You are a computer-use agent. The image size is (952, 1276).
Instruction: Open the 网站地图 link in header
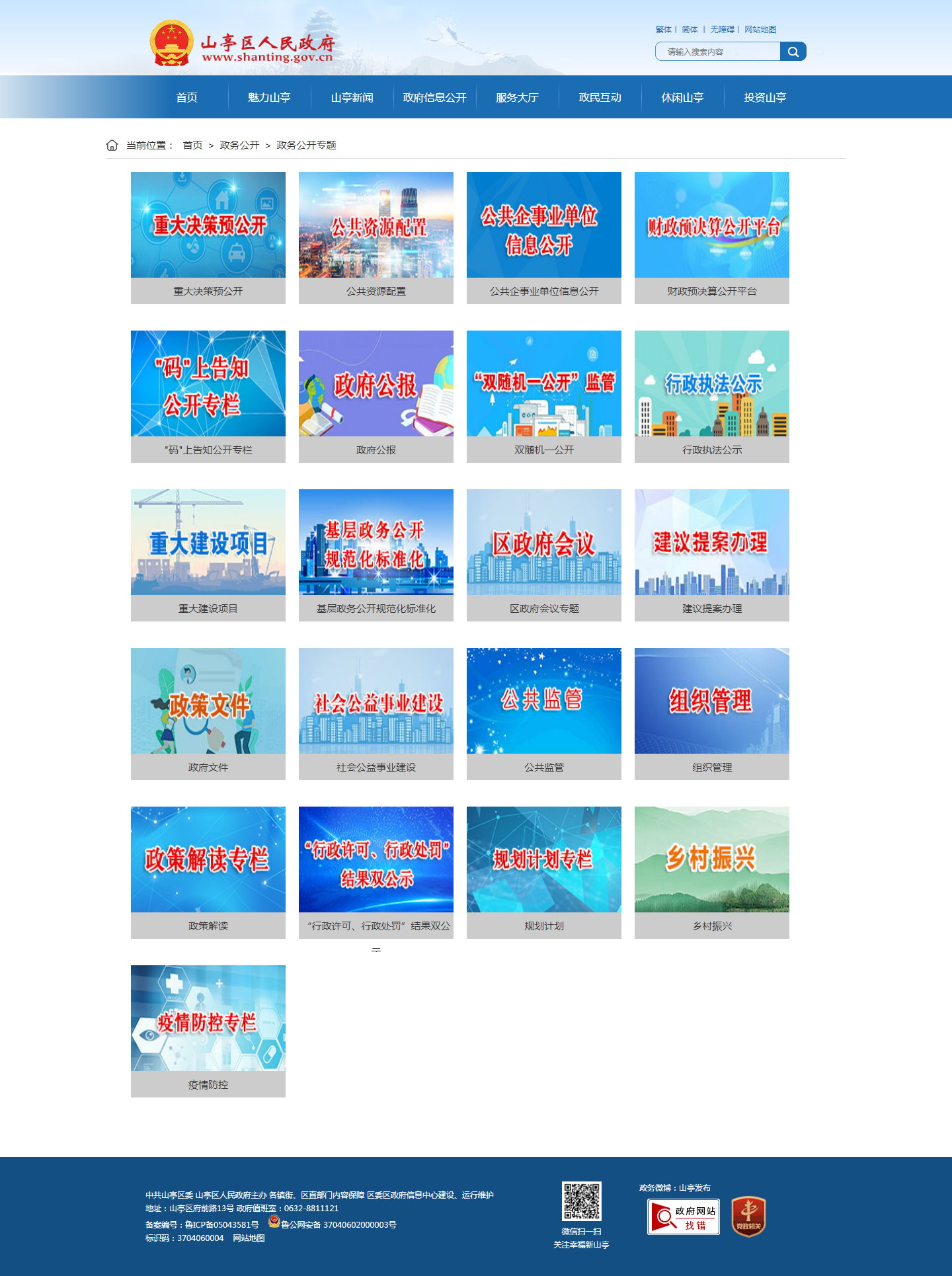tap(760, 30)
